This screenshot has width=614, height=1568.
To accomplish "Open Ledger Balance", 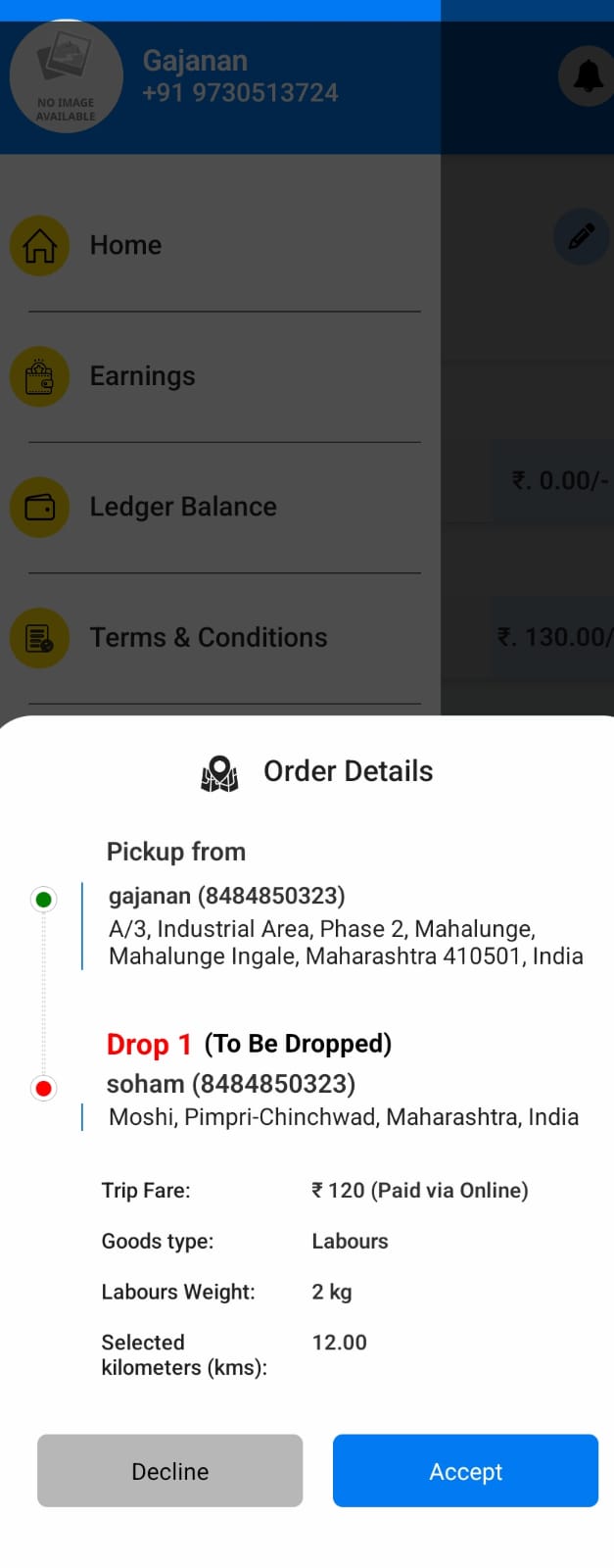I will [x=182, y=507].
